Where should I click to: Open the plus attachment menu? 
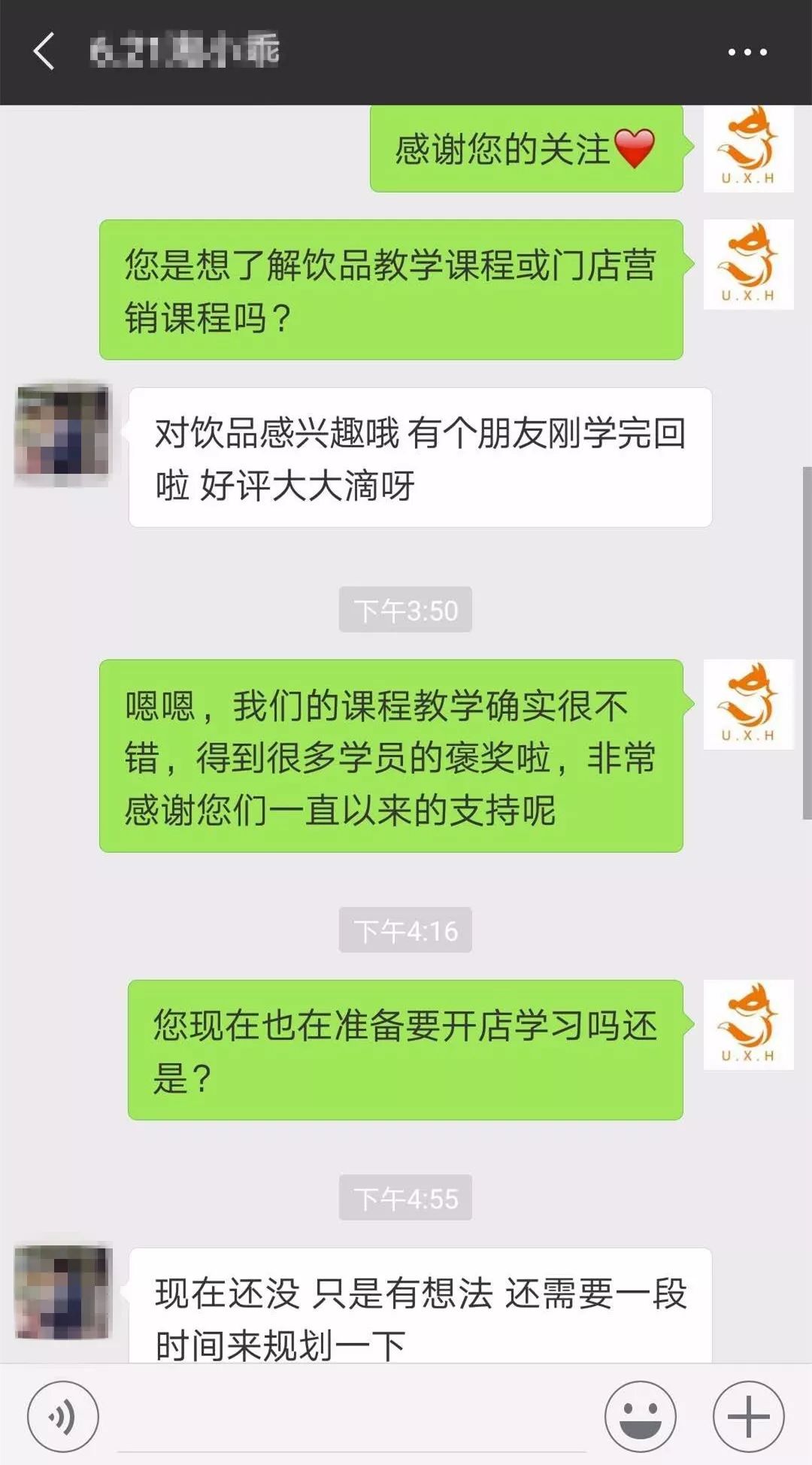[748, 1416]
